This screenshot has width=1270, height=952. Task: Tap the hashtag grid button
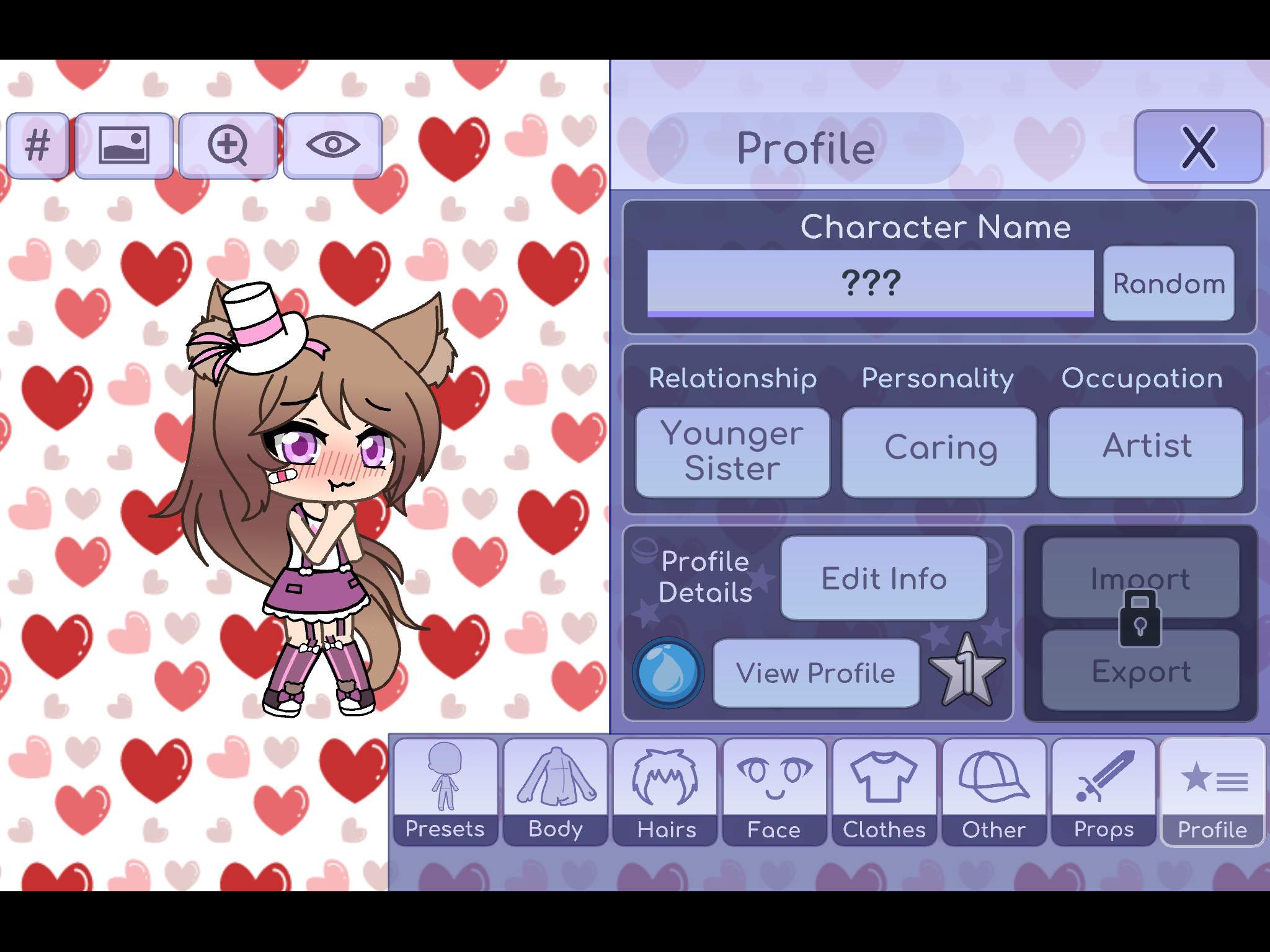pos(38,146)
